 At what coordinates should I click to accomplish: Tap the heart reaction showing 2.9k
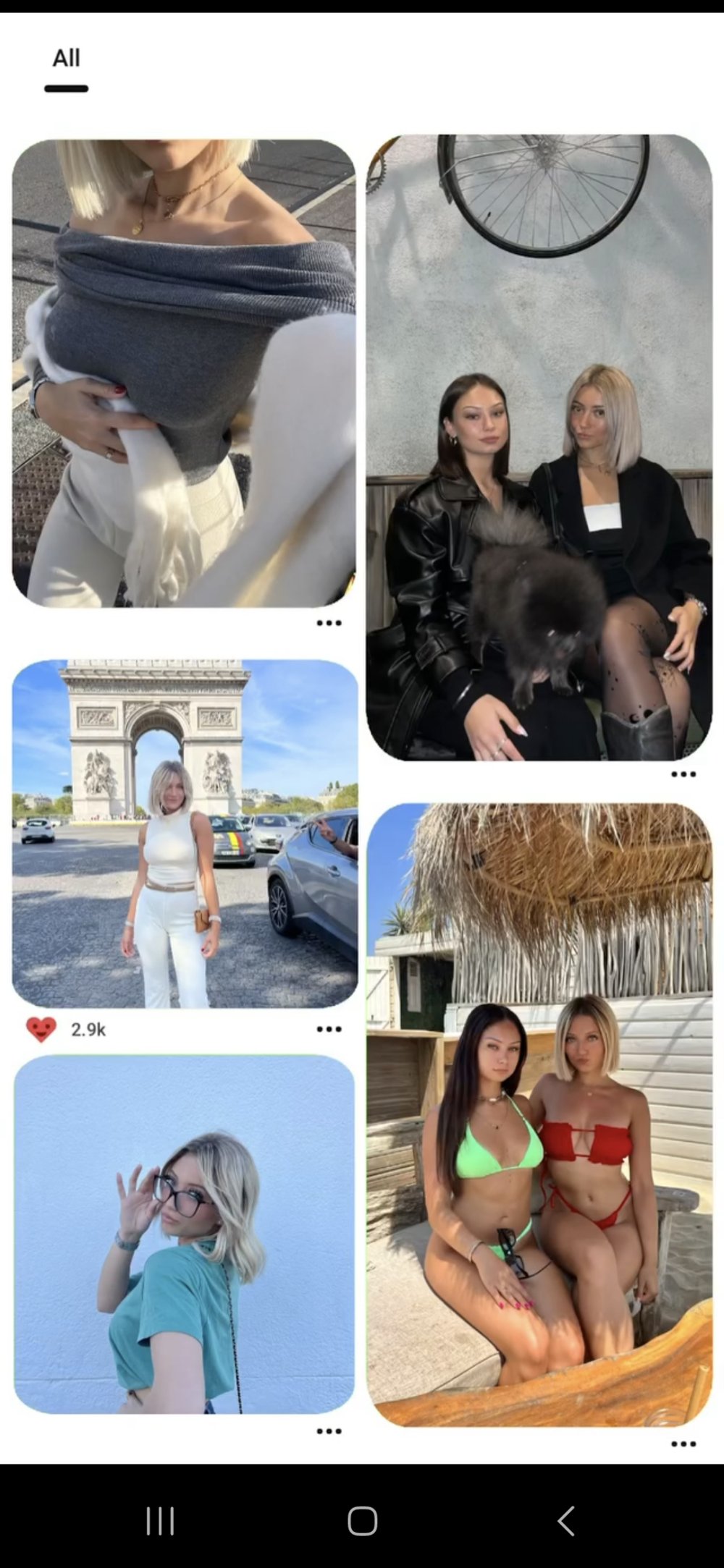pos(41,1029)
